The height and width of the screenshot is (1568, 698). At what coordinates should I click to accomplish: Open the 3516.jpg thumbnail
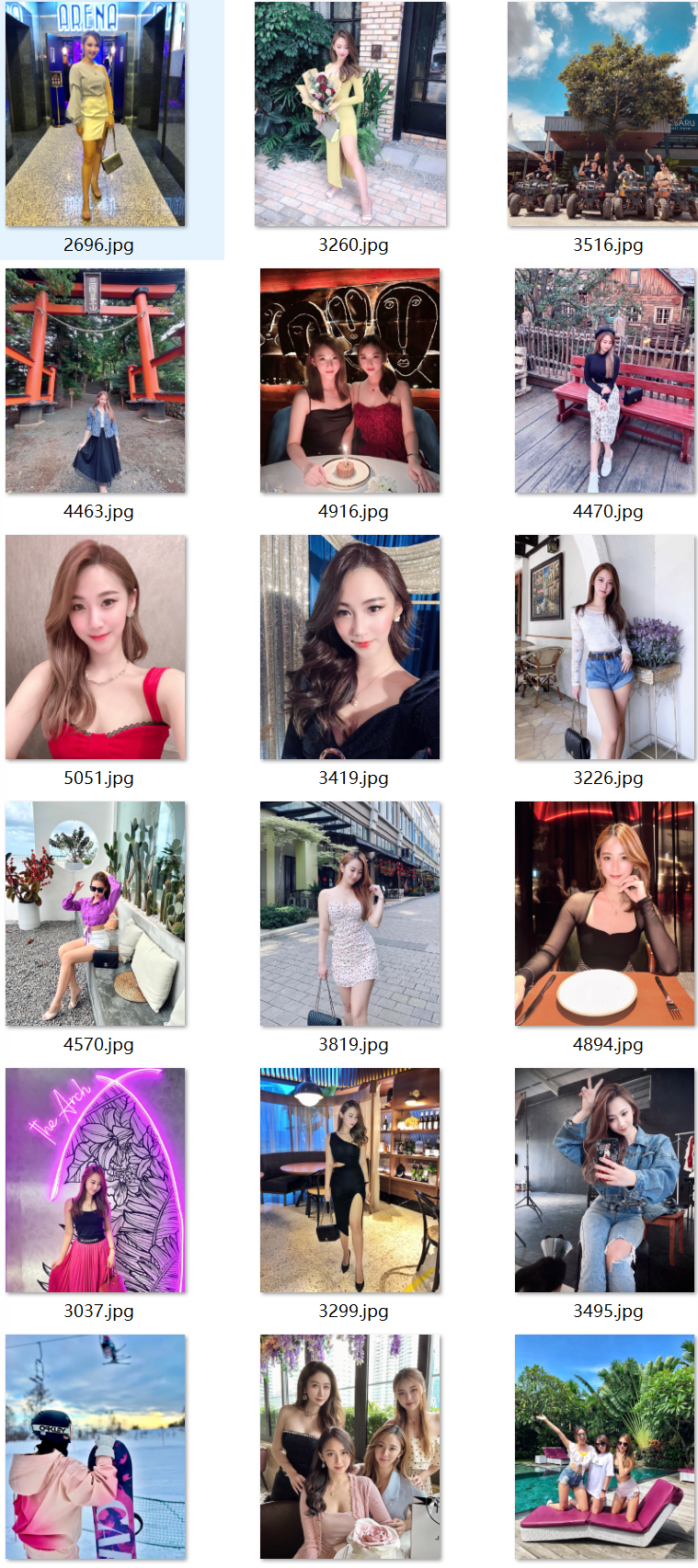coord(603,115)
